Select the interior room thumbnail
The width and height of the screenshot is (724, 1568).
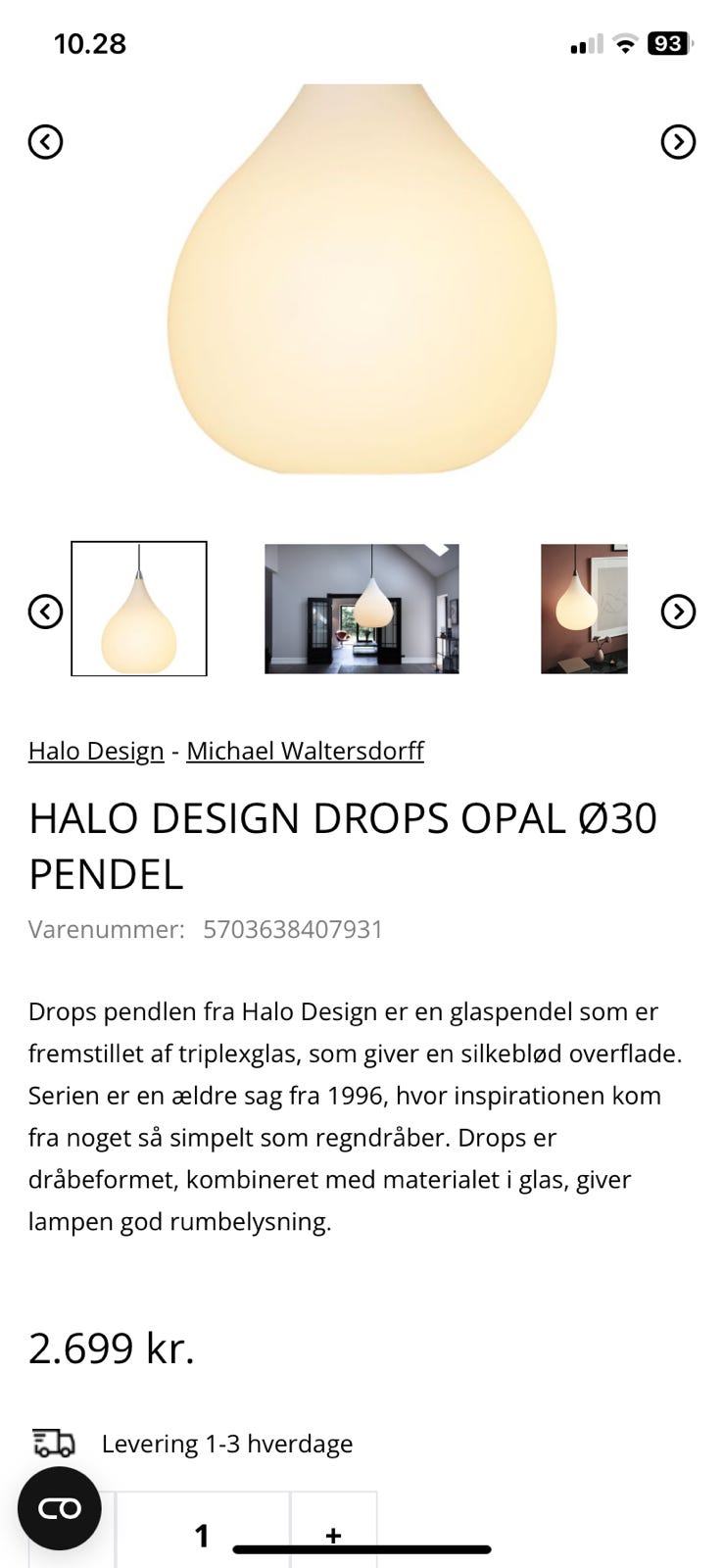tap(361, 608)
